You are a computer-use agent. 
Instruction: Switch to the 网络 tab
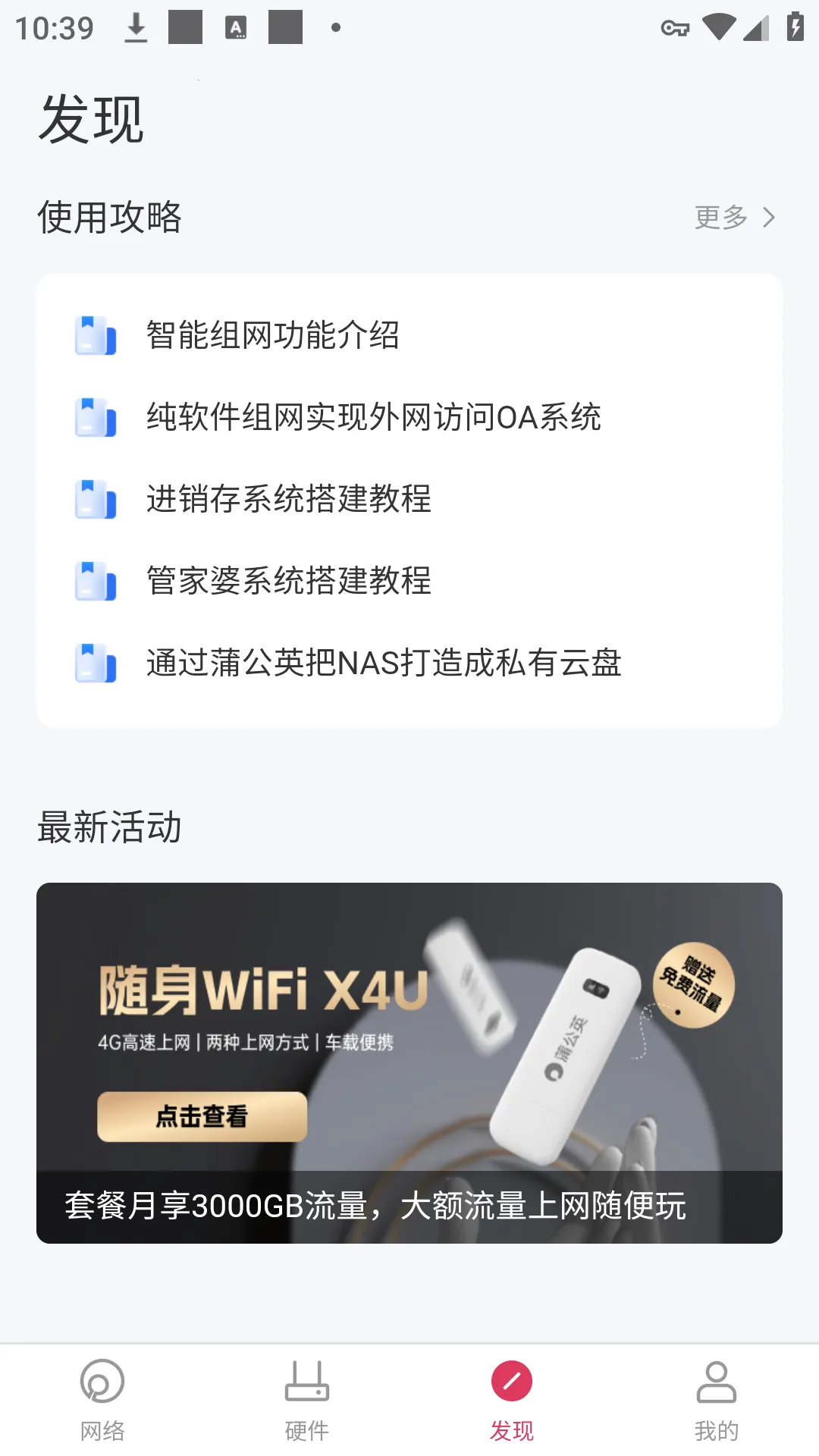pyautogui.click(x=102, y=1403)
